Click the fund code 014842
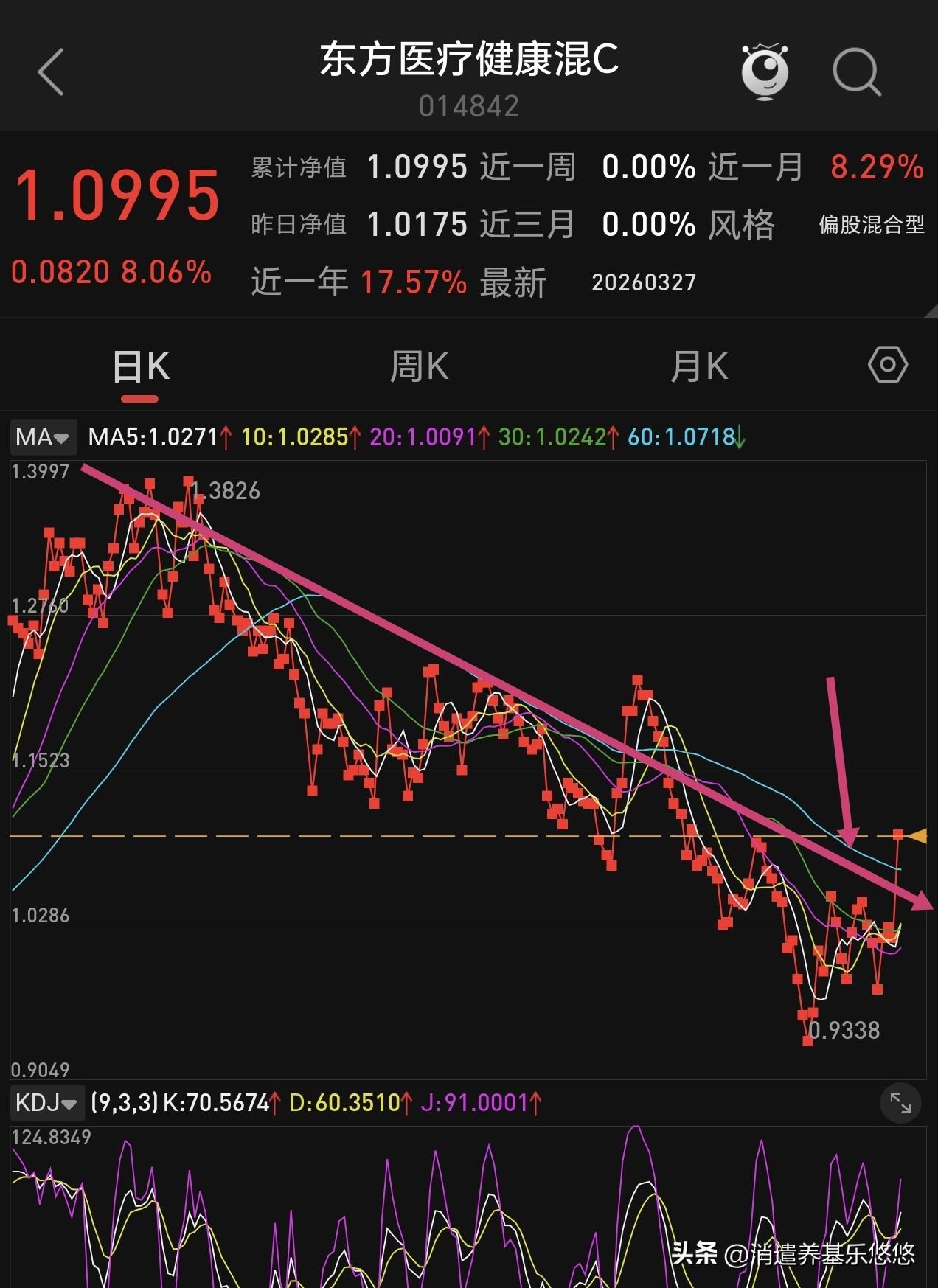Screen dimensions: 938x1288 (470, 105)
